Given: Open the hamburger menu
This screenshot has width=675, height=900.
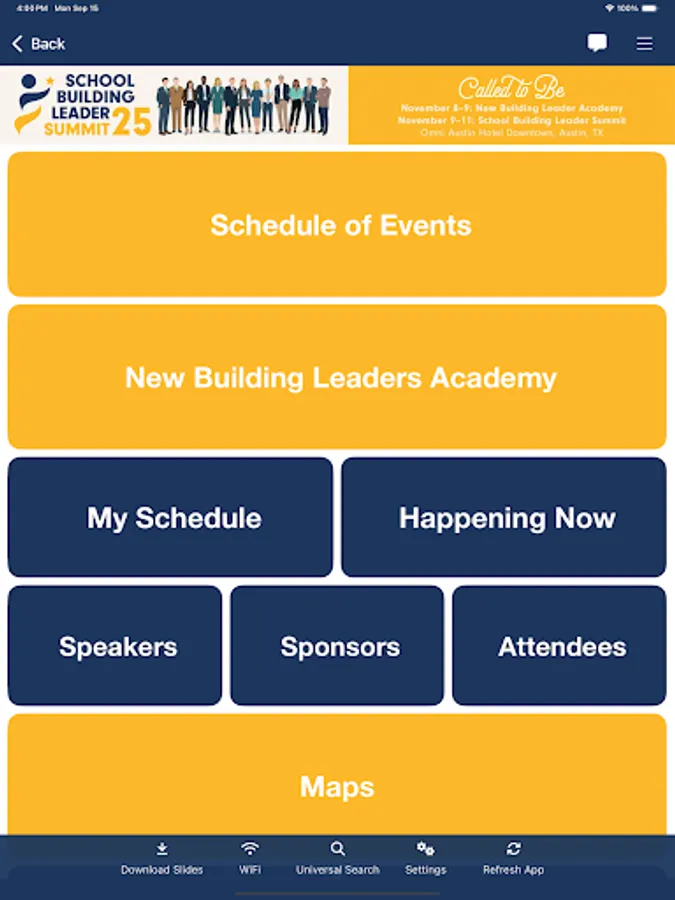Looking at the screenshot, I should click(x=645, y=43).
